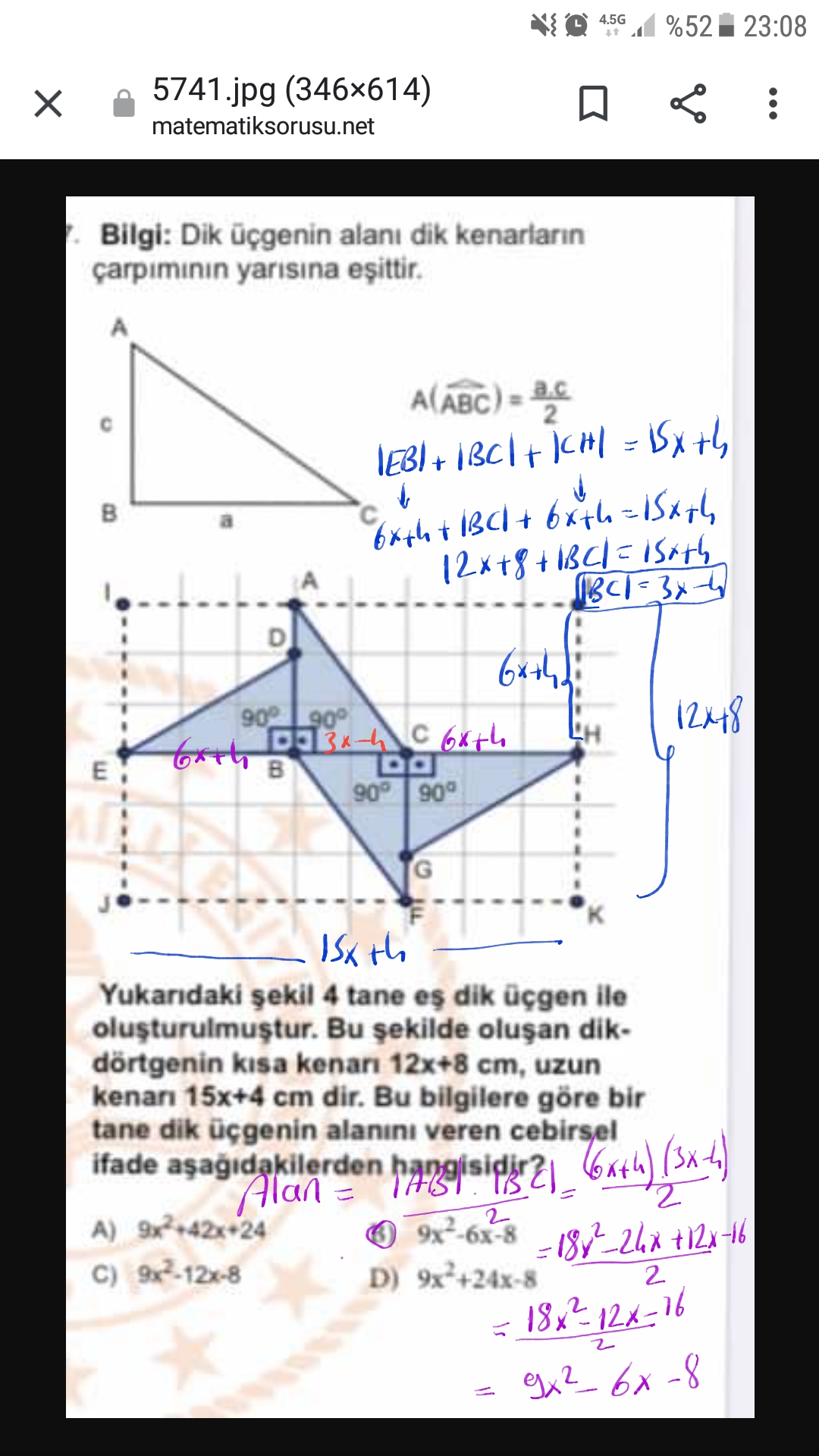This screenshot has width=819, height=1456.
Task: View site security info via lock icon
Action: (124, 104)
